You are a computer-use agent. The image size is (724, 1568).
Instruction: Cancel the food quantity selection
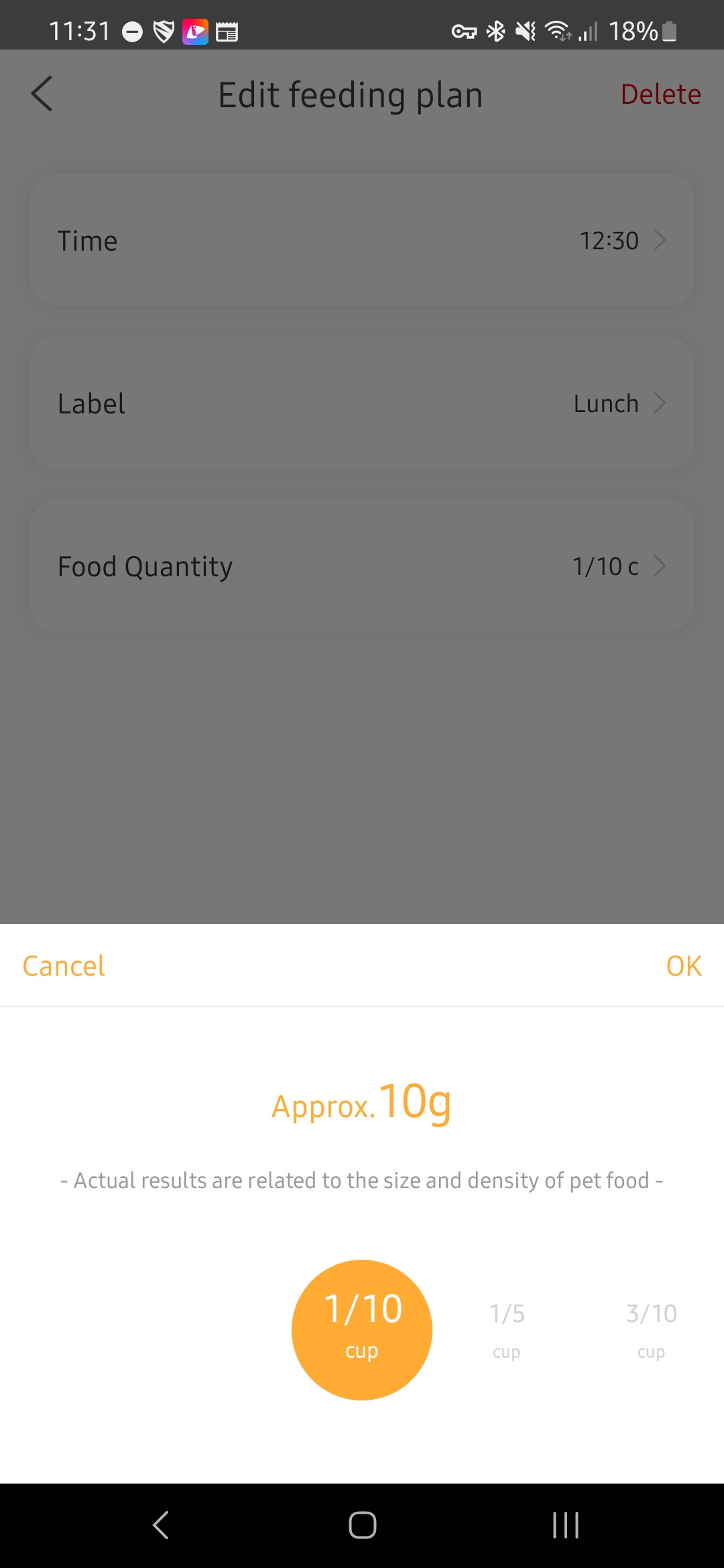(x=64, y=966)
